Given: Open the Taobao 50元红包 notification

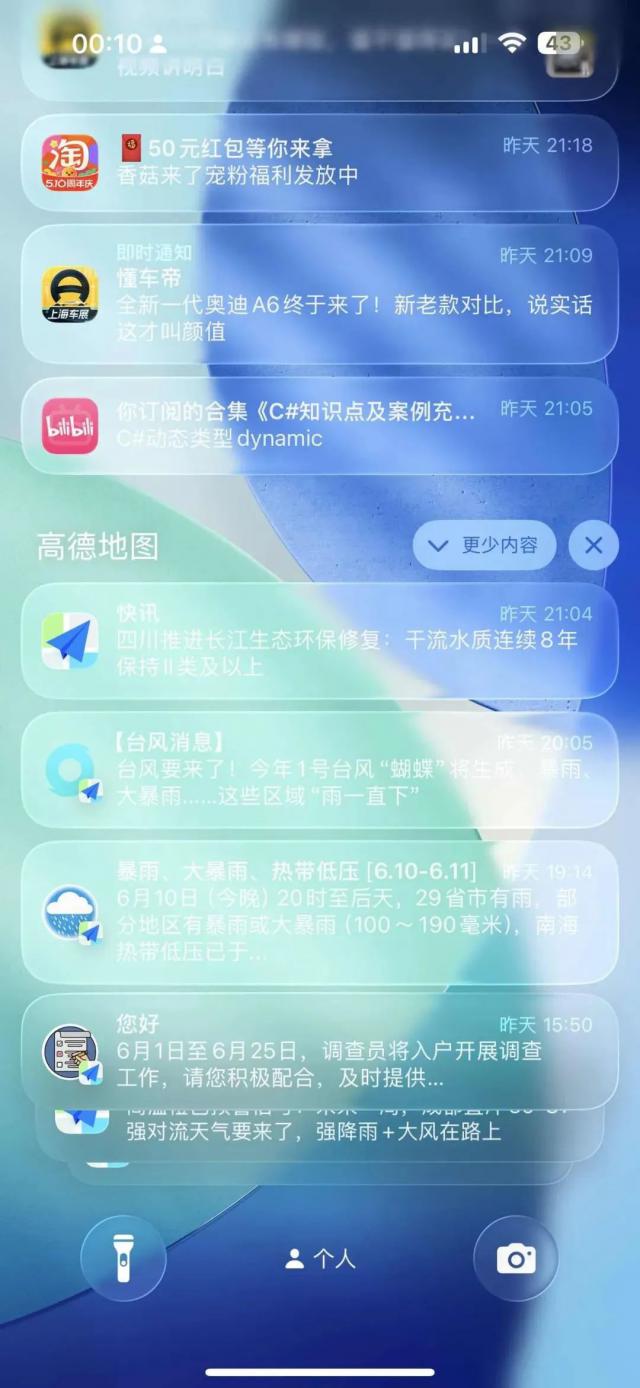Looking at the screenshot, I should tap(318, 162).
